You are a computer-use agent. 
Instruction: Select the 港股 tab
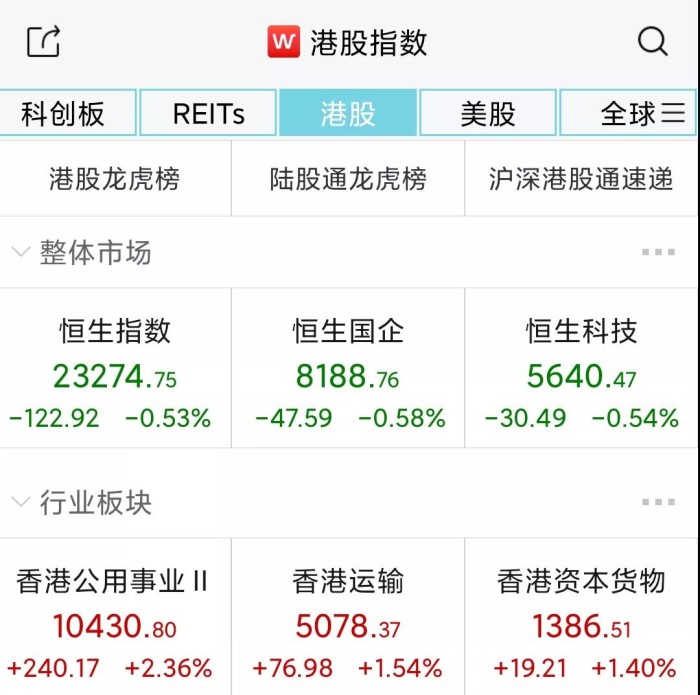click(x=348, y=114)
